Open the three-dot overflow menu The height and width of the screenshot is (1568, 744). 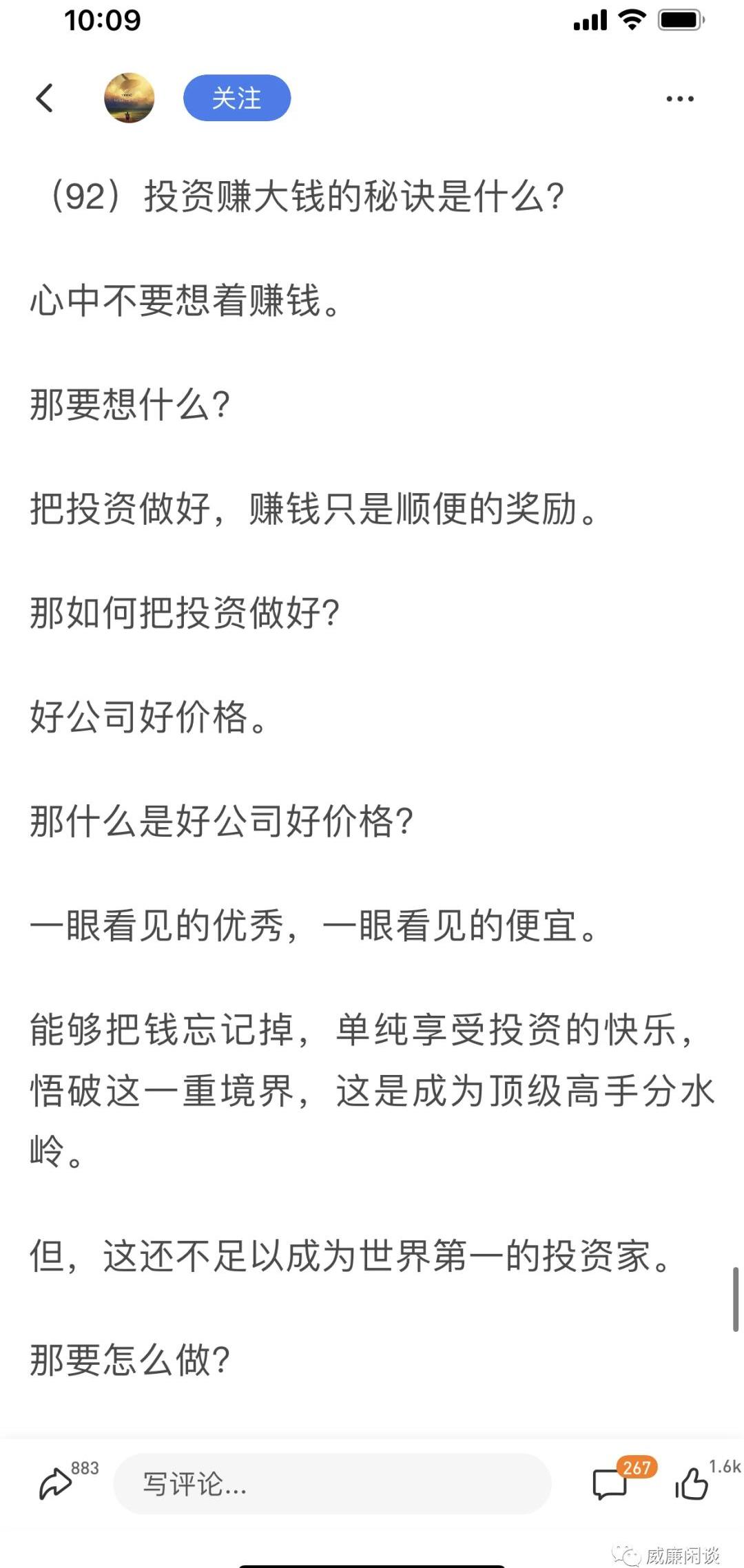tap(680, 99)
